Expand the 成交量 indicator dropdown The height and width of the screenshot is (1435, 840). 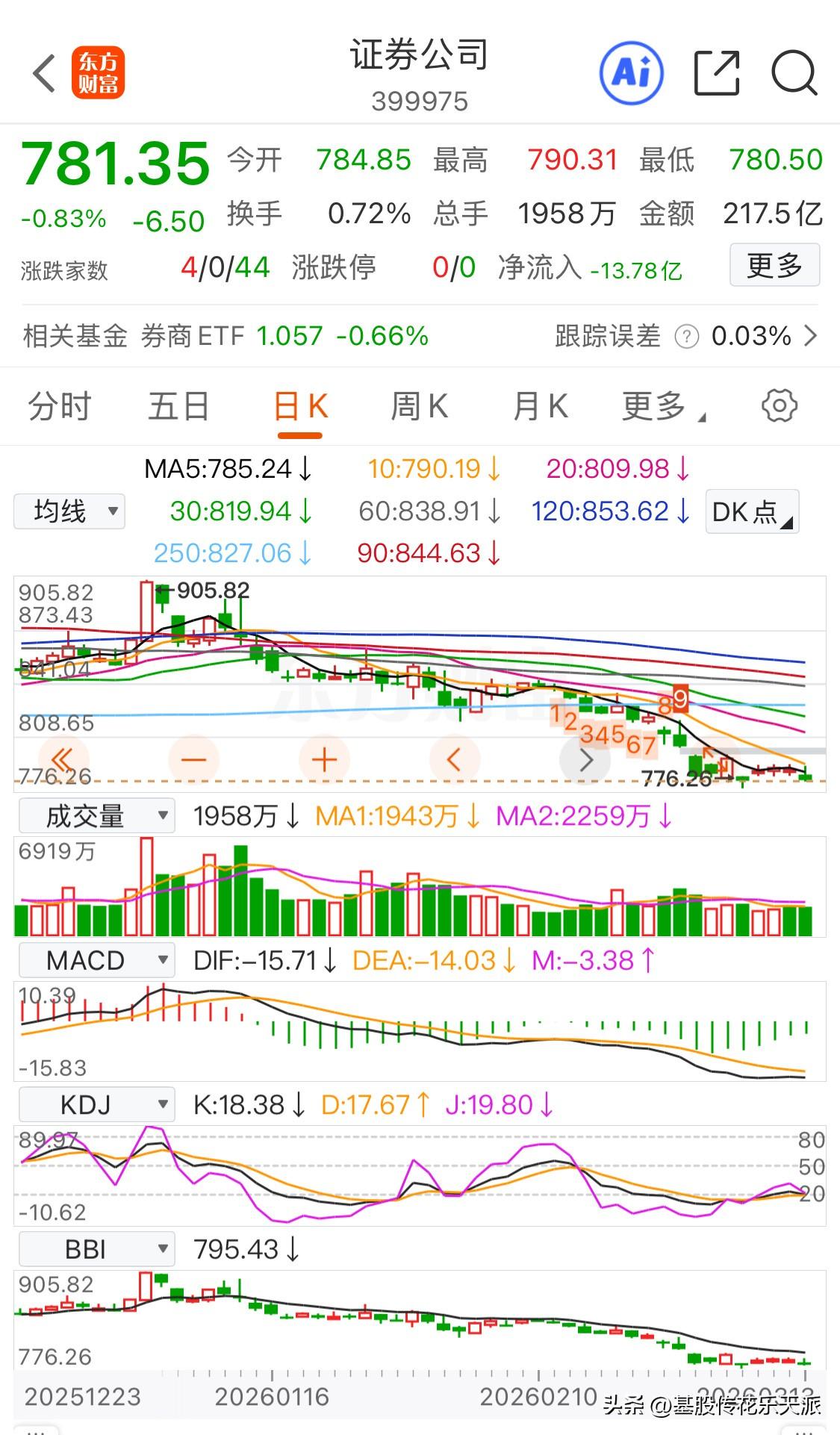pos(96,815)
